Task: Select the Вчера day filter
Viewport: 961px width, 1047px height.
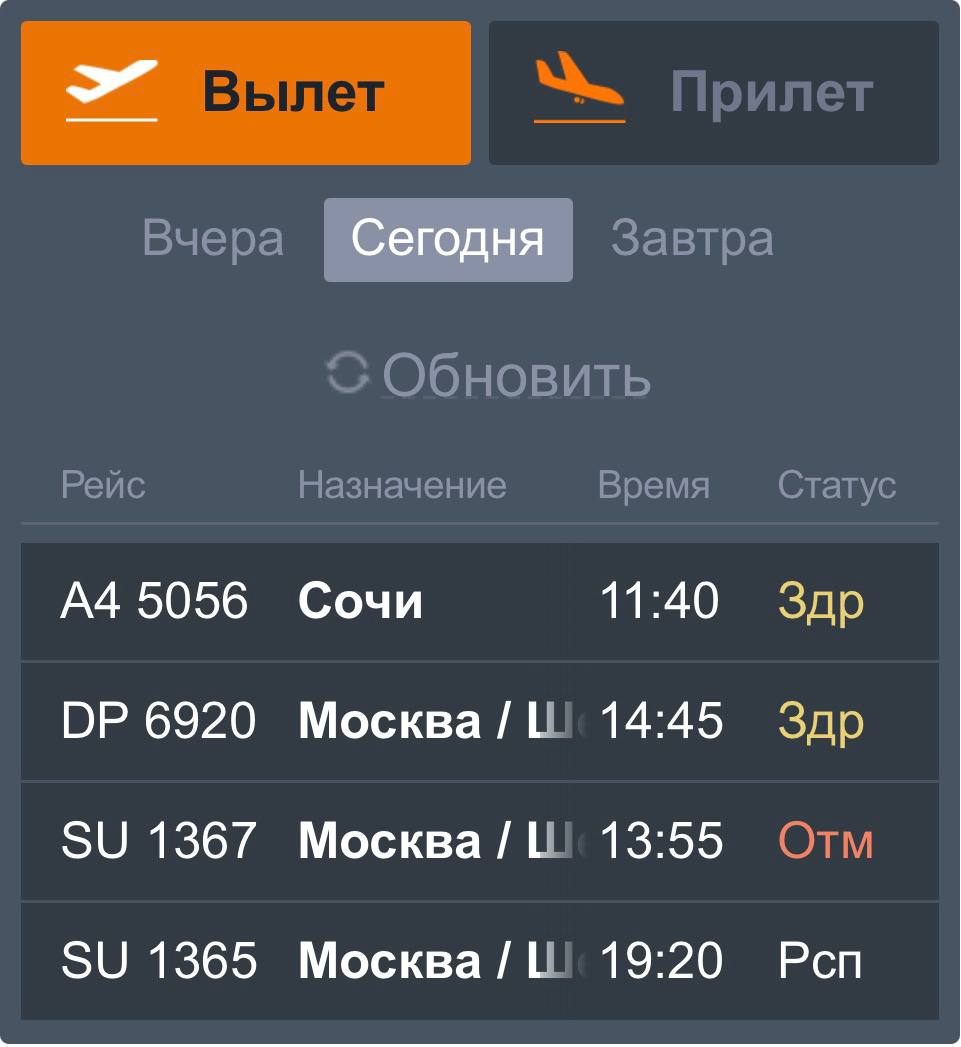Action: (x=213, y=239)
